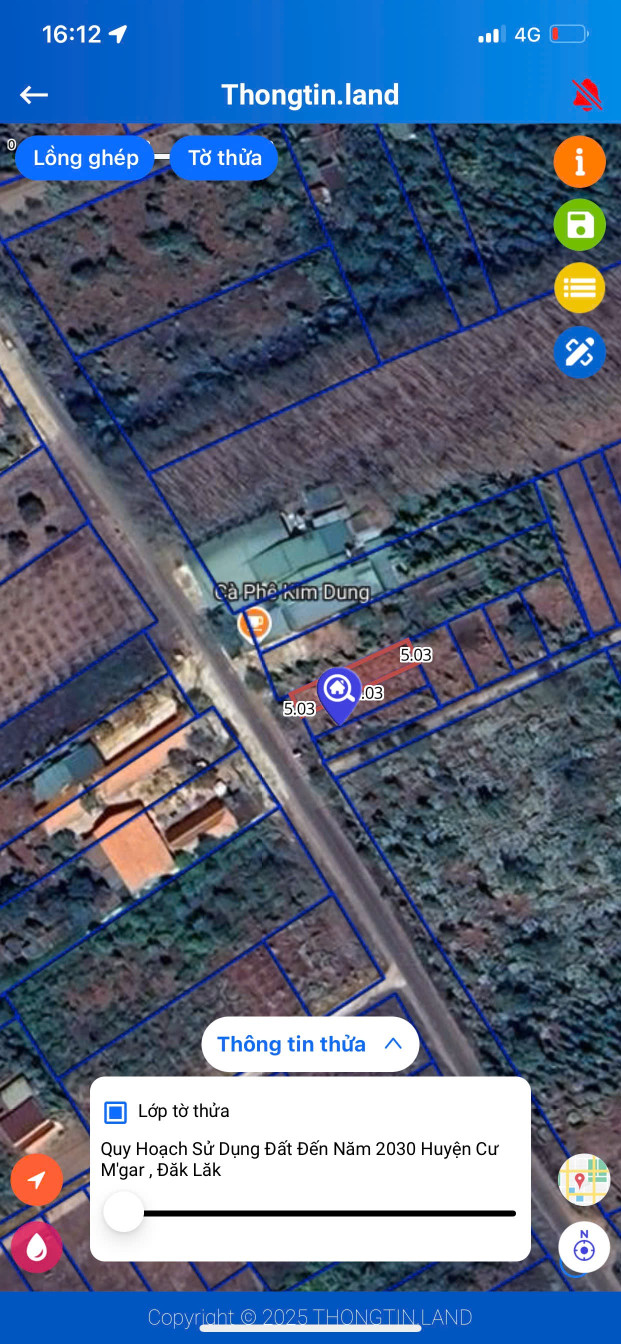Tap the red droplet button
This screenshot has height=1344, width=621.
[37, 1246]
